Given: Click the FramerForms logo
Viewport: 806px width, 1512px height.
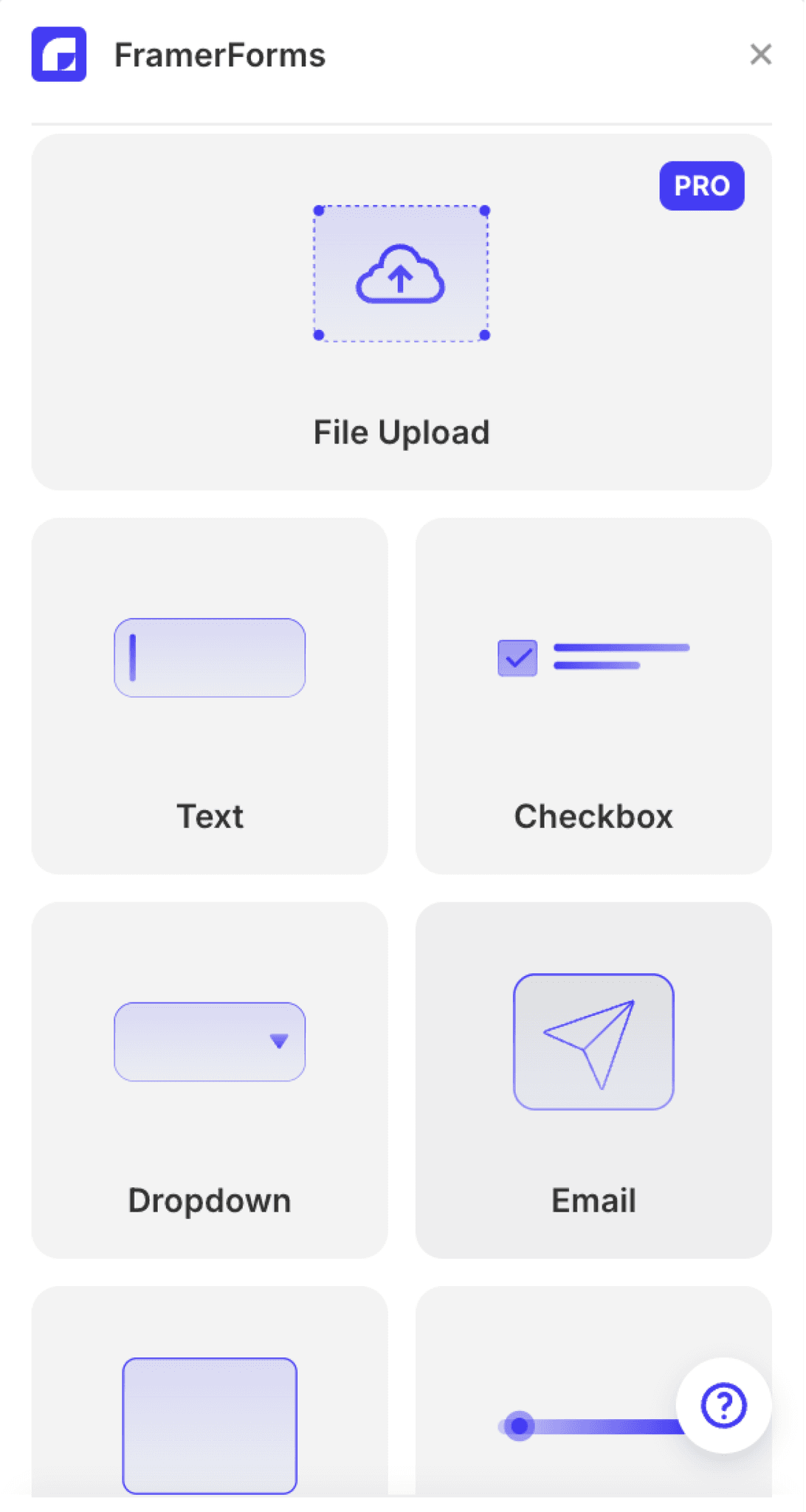Looking at the screenshot, I should (x=58, y=55).
